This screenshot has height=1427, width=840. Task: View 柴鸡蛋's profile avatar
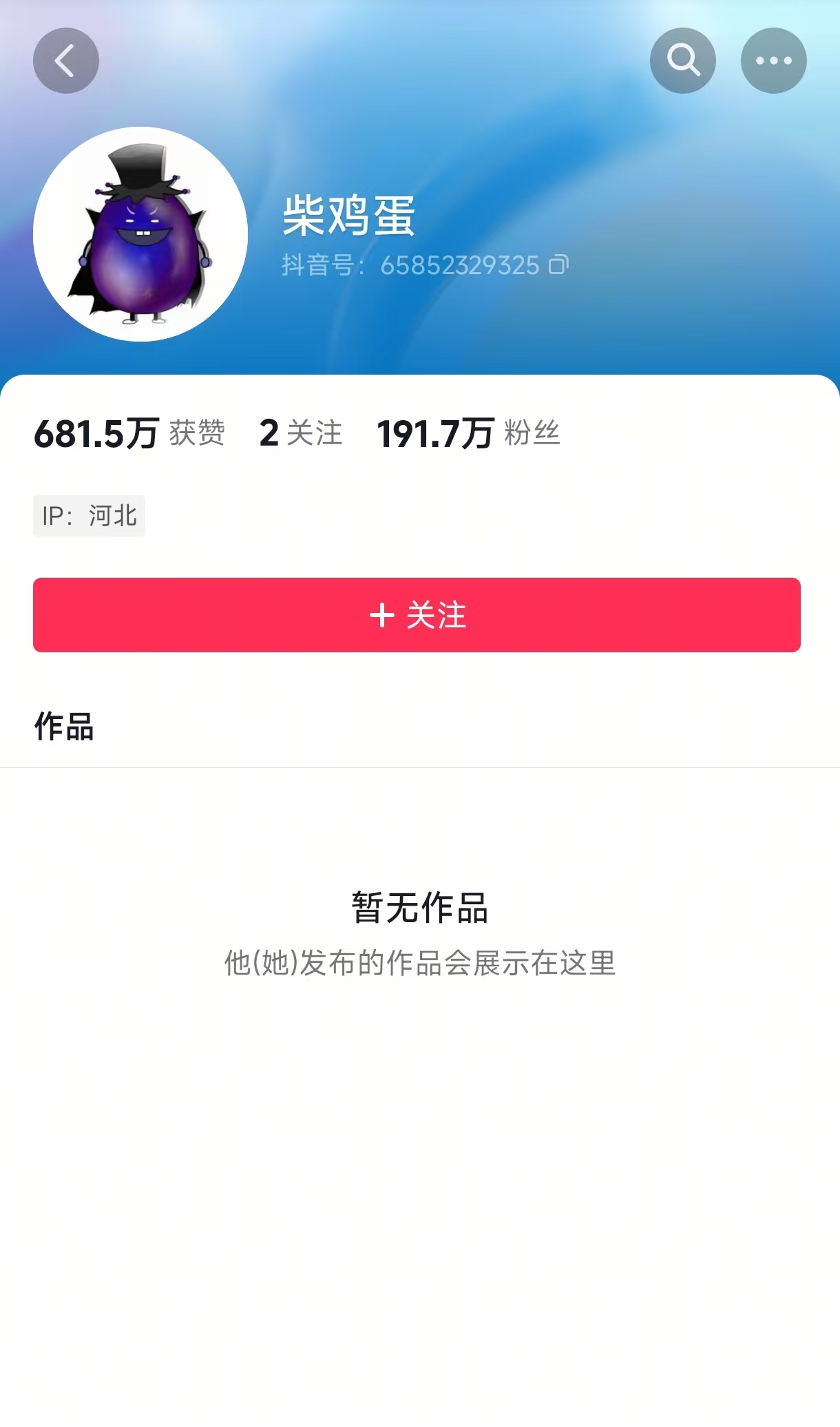click(140, 234)
